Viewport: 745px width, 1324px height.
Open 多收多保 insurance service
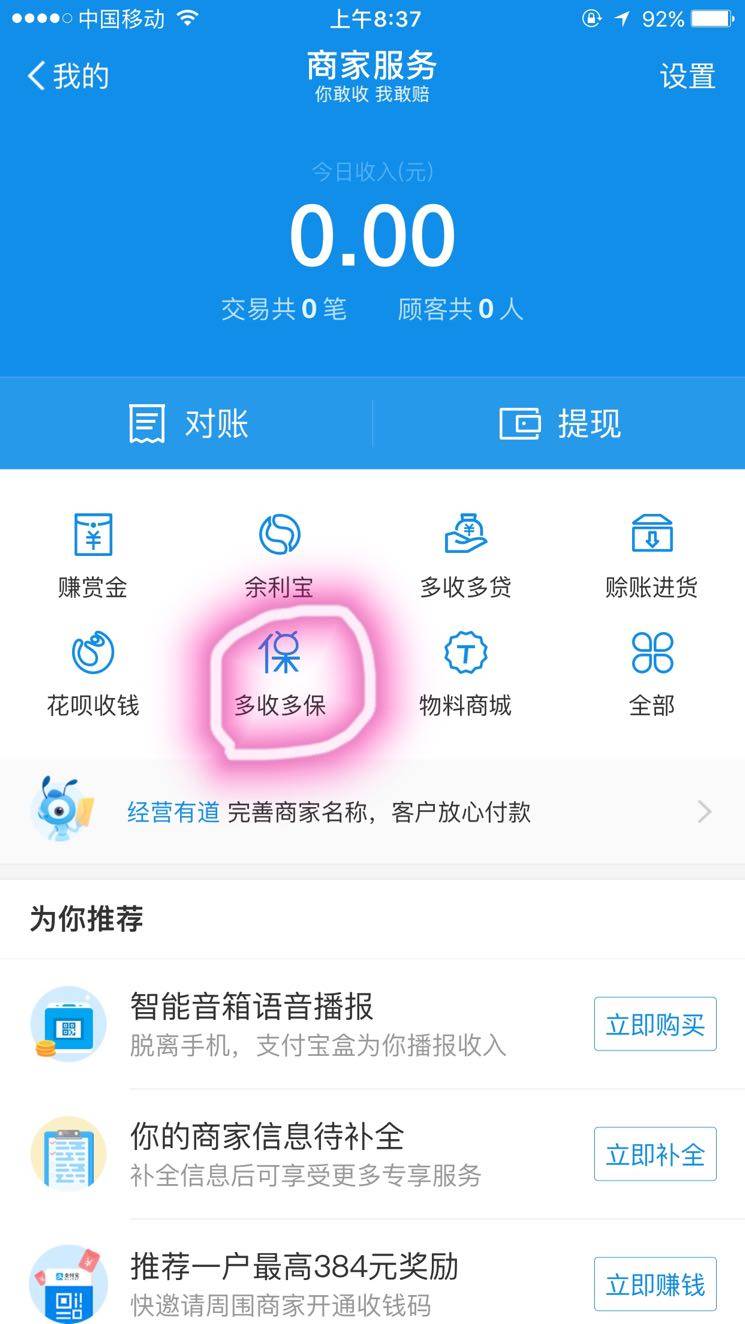point(280,673)
